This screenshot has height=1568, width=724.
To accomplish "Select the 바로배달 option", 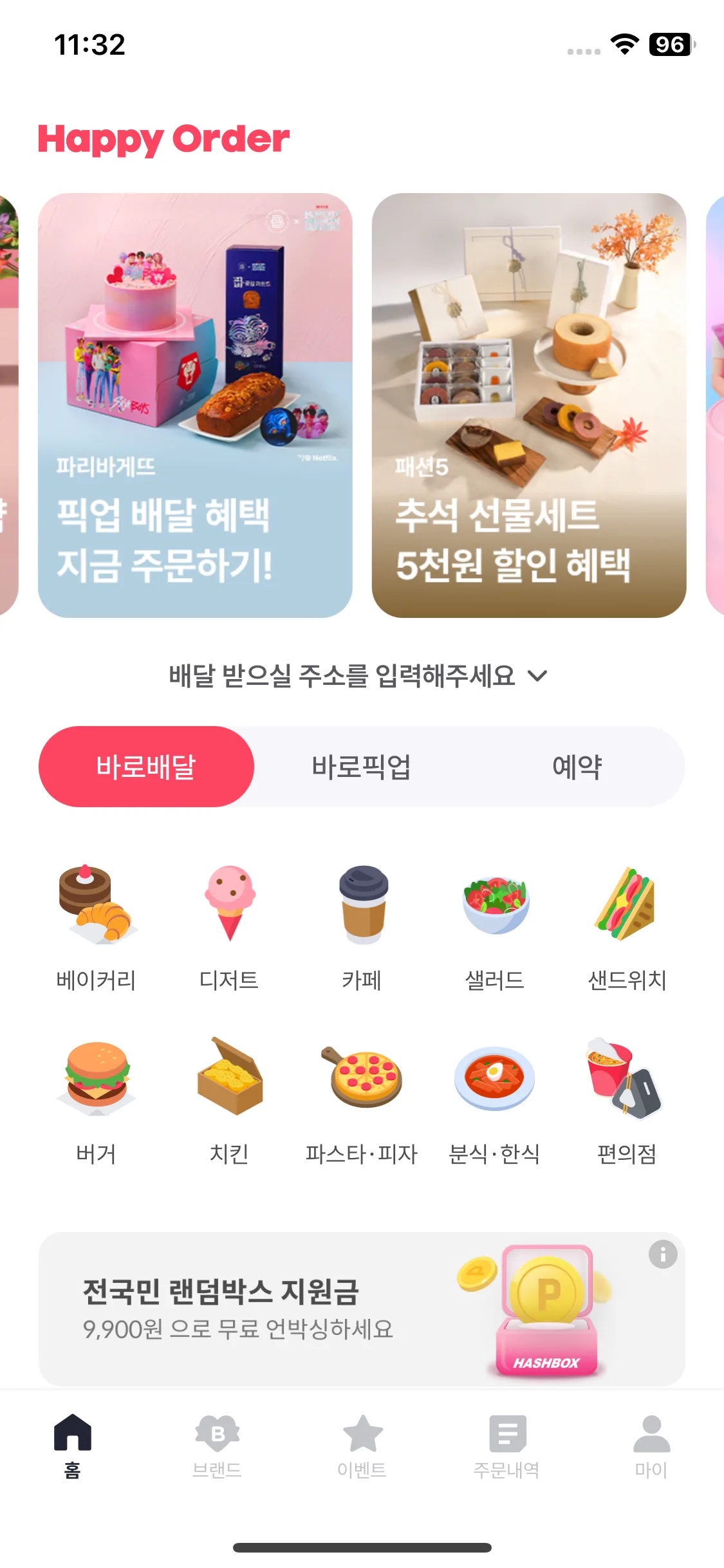I will [147, 767].
